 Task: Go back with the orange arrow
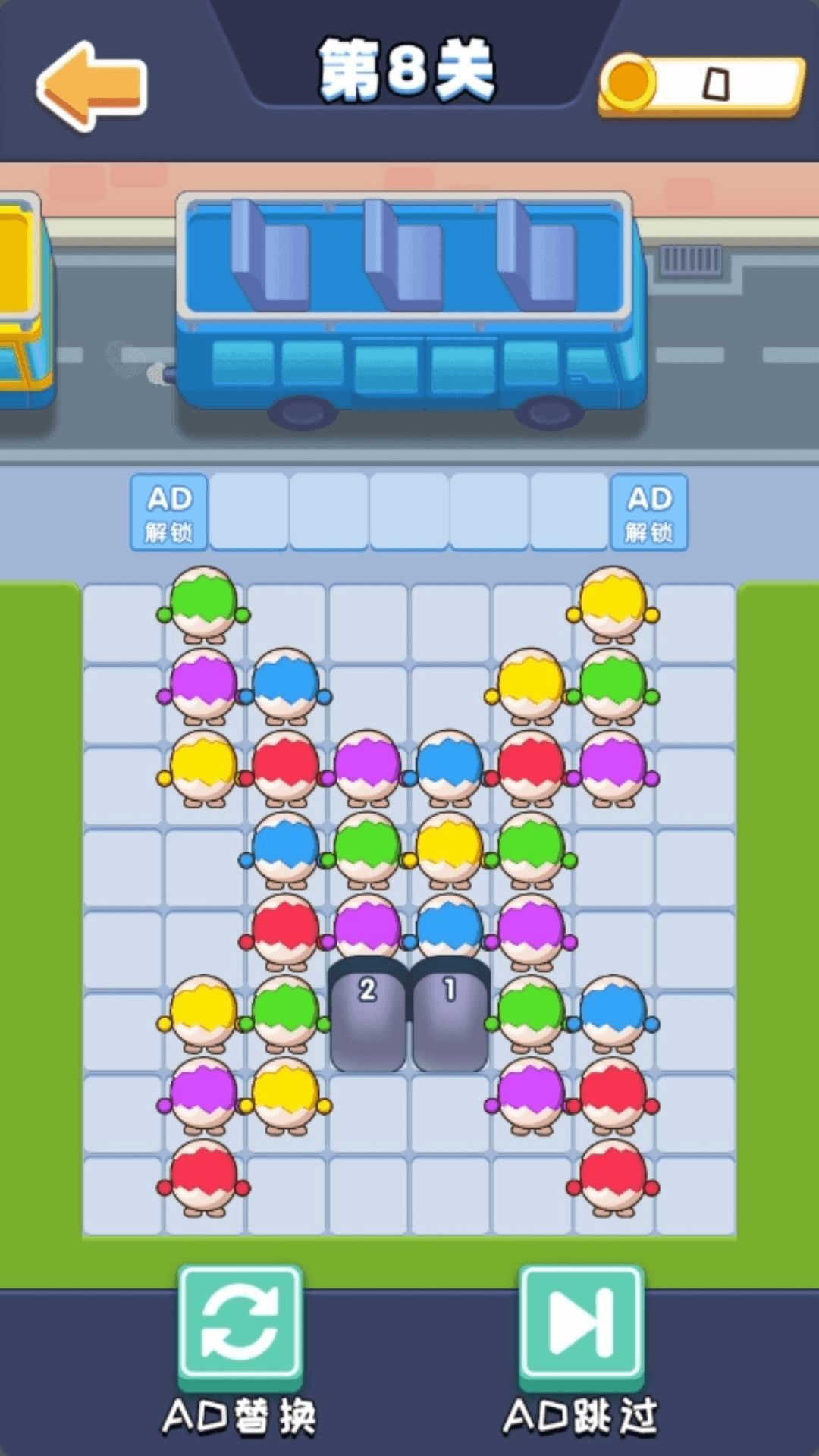[91, 85]
